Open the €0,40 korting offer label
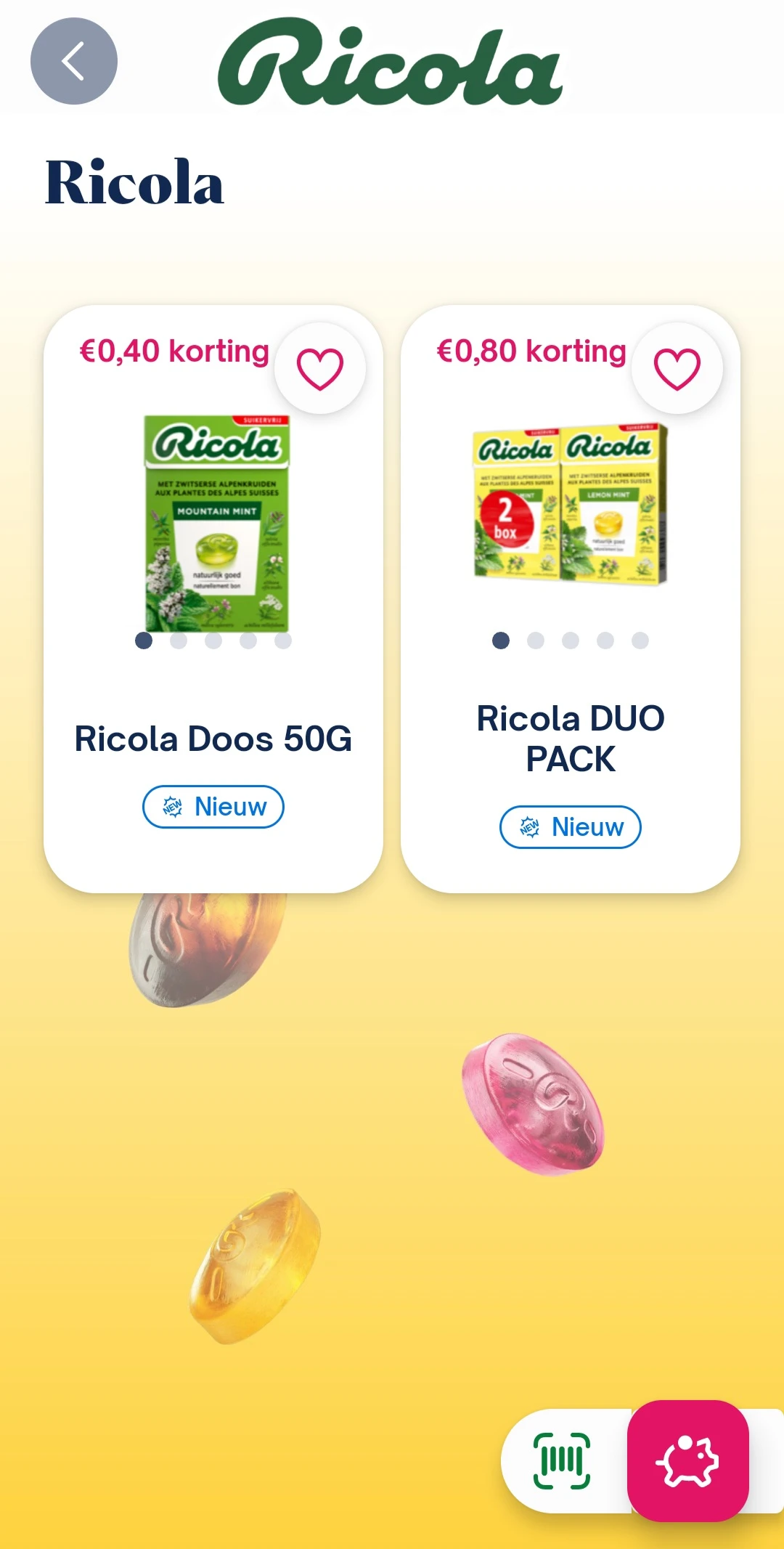Image resolution: width=784 pixels, height=1549 pixels. [x=173, y=351]
